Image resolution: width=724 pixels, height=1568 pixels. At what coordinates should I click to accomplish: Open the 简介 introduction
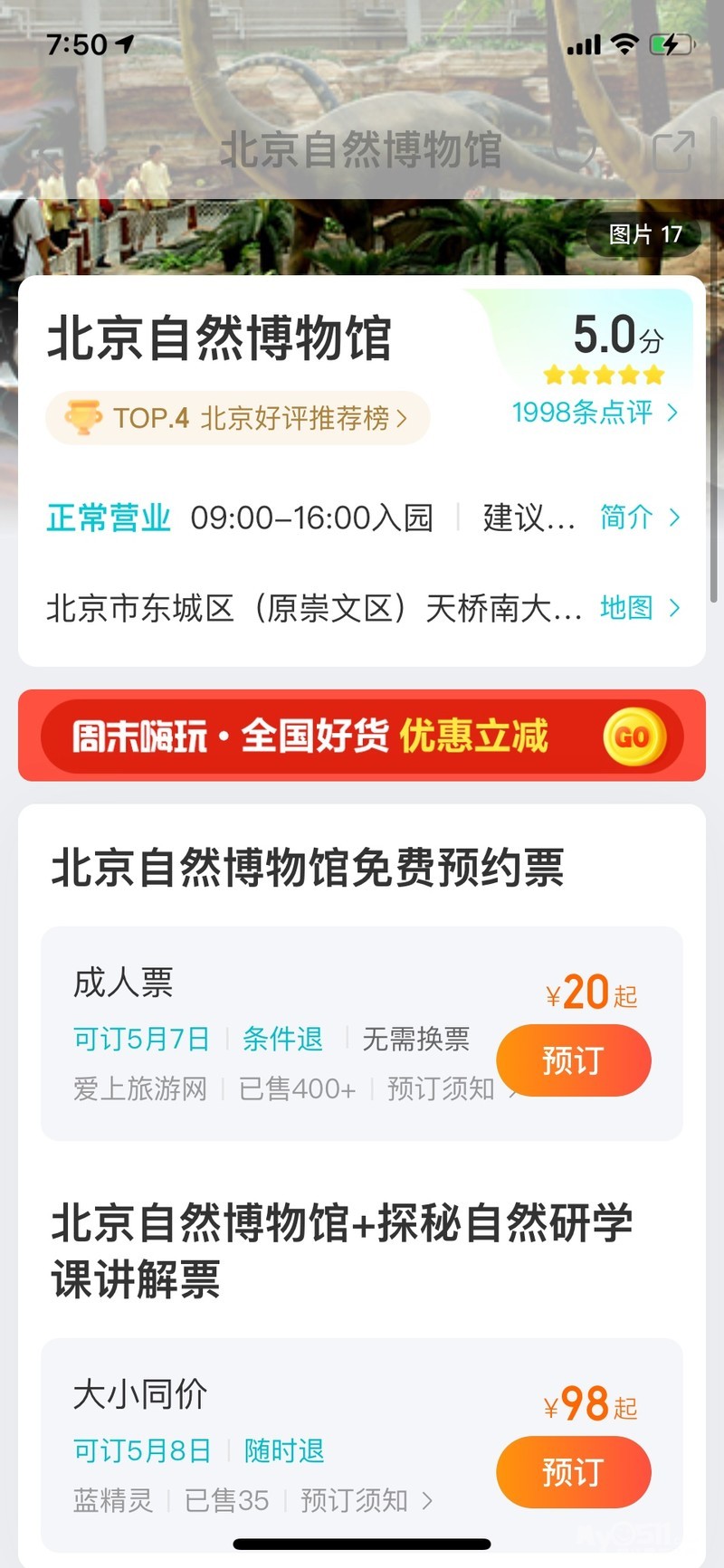pos(638,518)
